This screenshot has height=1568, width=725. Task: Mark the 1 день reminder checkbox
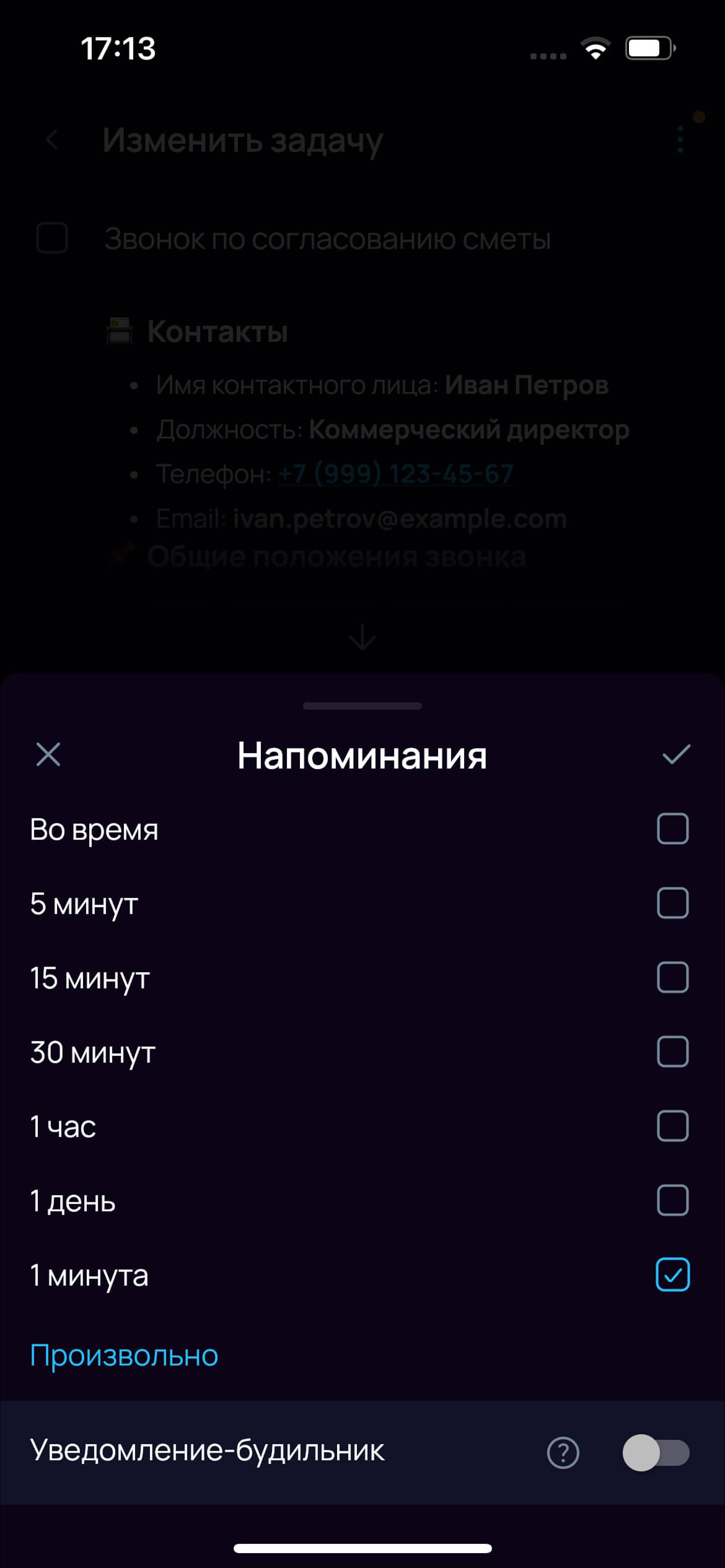(672, 1200)
